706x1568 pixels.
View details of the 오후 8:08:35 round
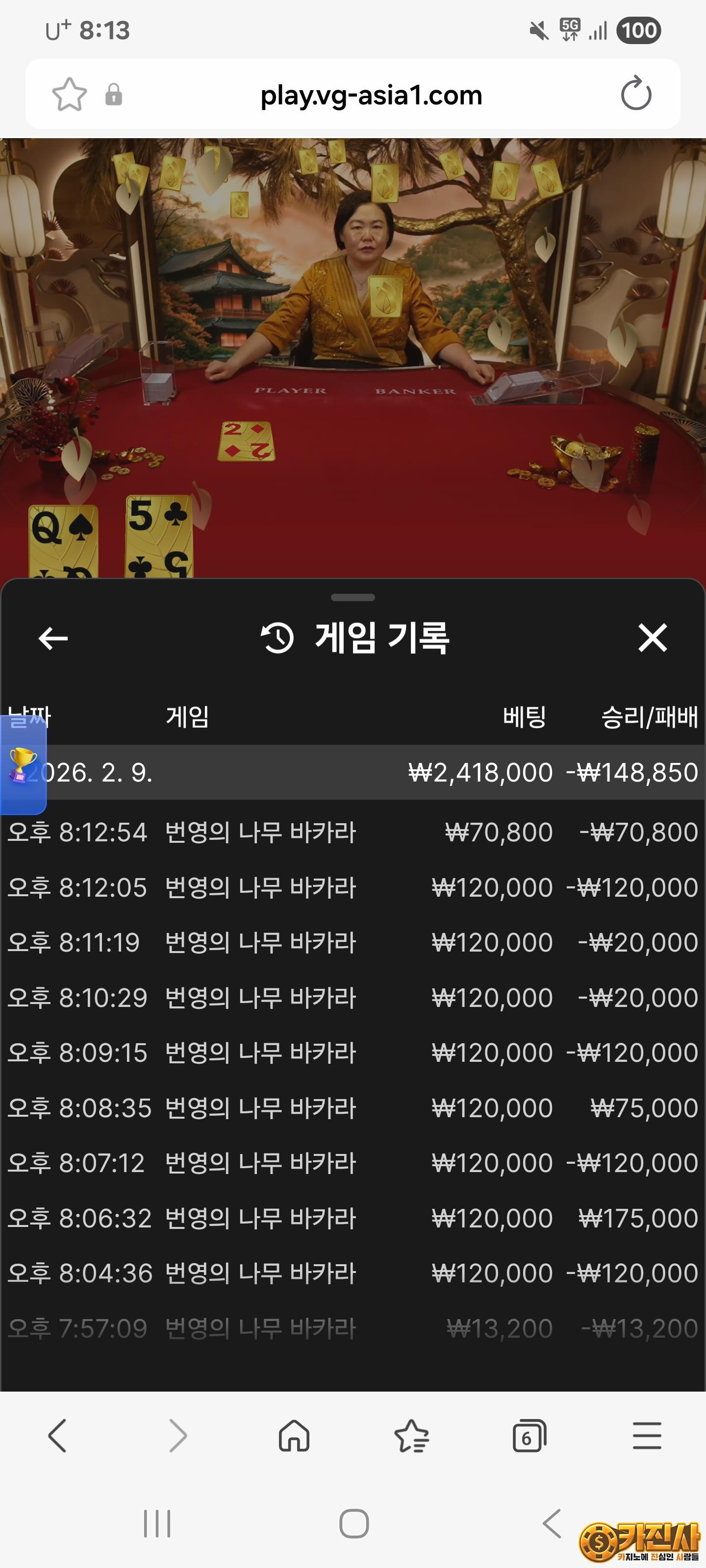pos(353,1108)
